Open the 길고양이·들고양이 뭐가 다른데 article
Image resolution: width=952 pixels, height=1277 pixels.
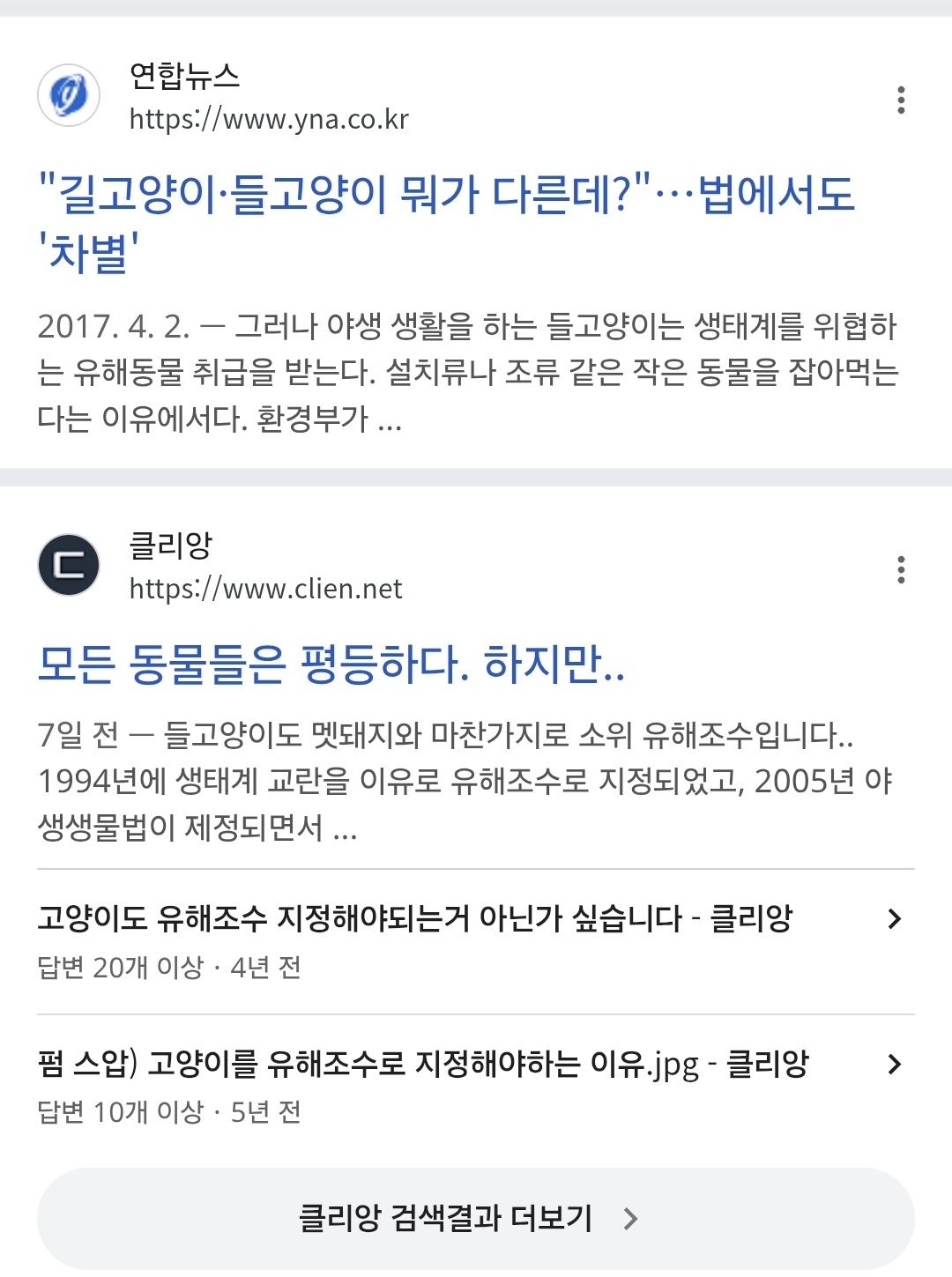coord(446,222)
